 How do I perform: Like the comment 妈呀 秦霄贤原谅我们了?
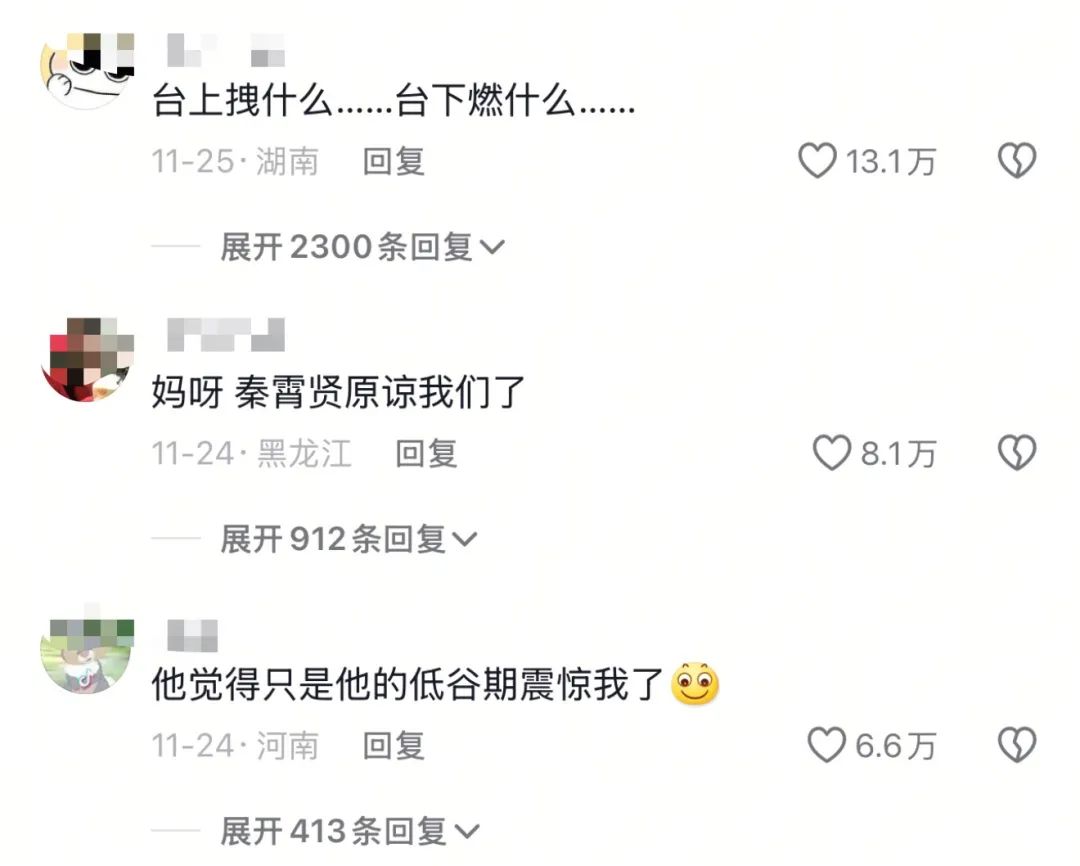coord(830,454)
